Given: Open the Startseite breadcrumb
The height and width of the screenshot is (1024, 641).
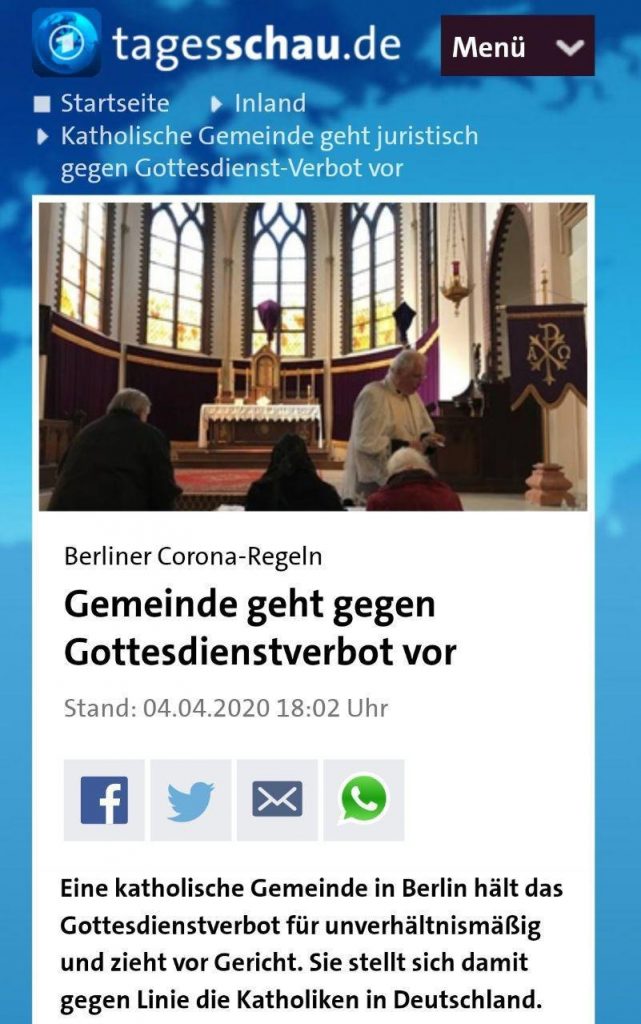Looking at the screenshot, I should pos(114,103).
